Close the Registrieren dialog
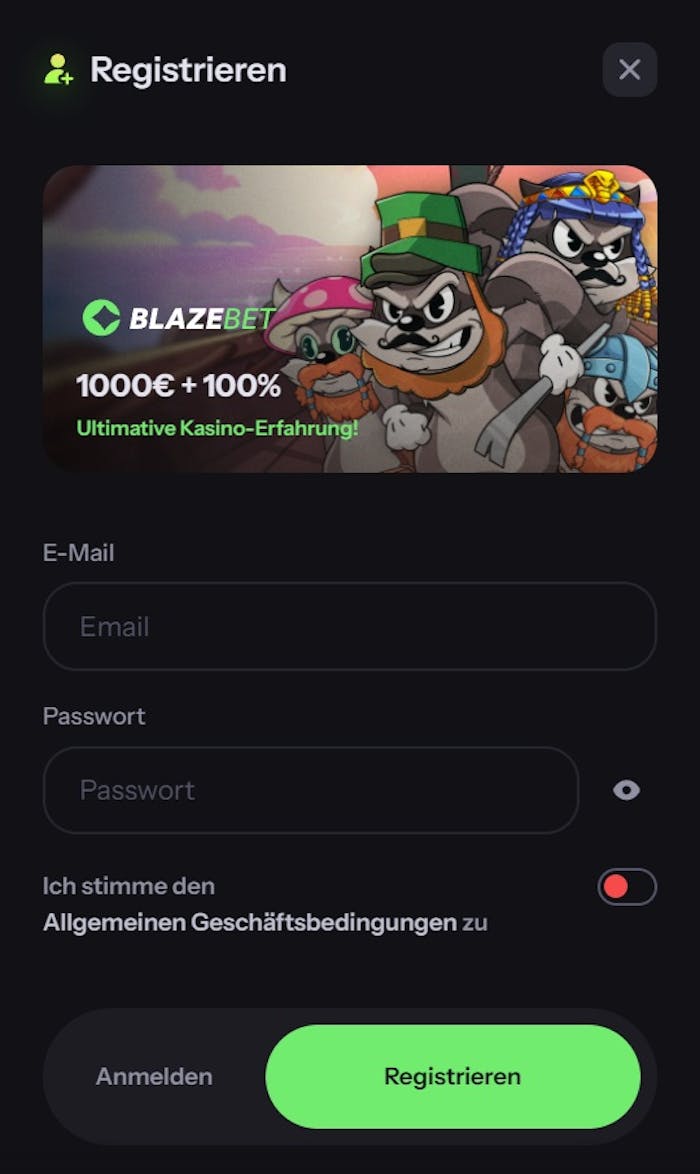The height and width of the screenshot is (1174, 700). [629, 70]
